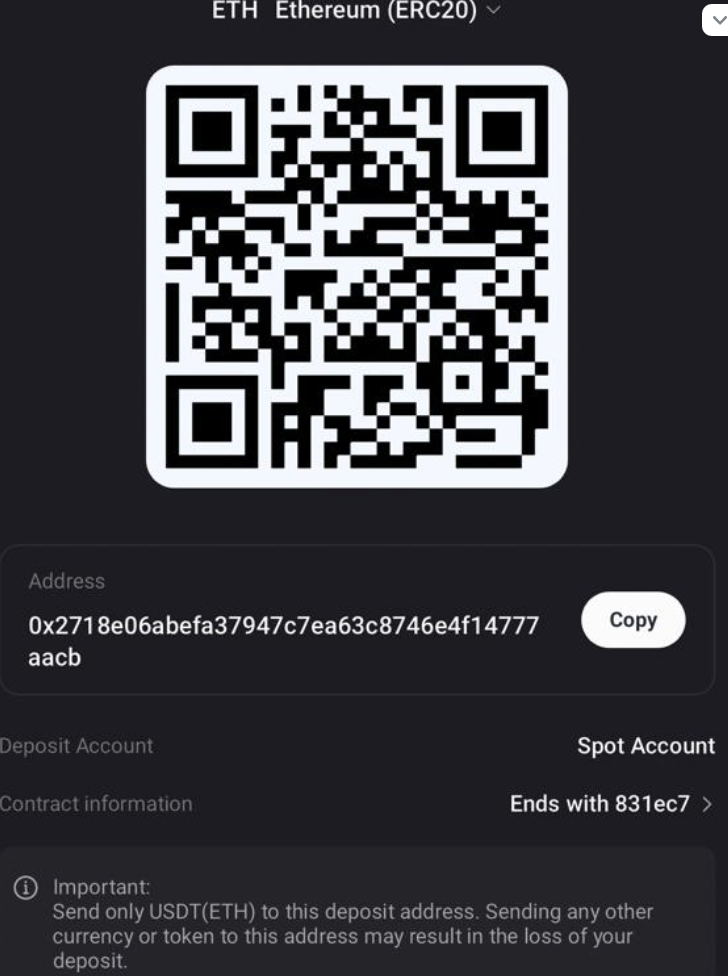Select the address text 0x2718e06abefa...

pyautogui.click(x=283, y=624)
